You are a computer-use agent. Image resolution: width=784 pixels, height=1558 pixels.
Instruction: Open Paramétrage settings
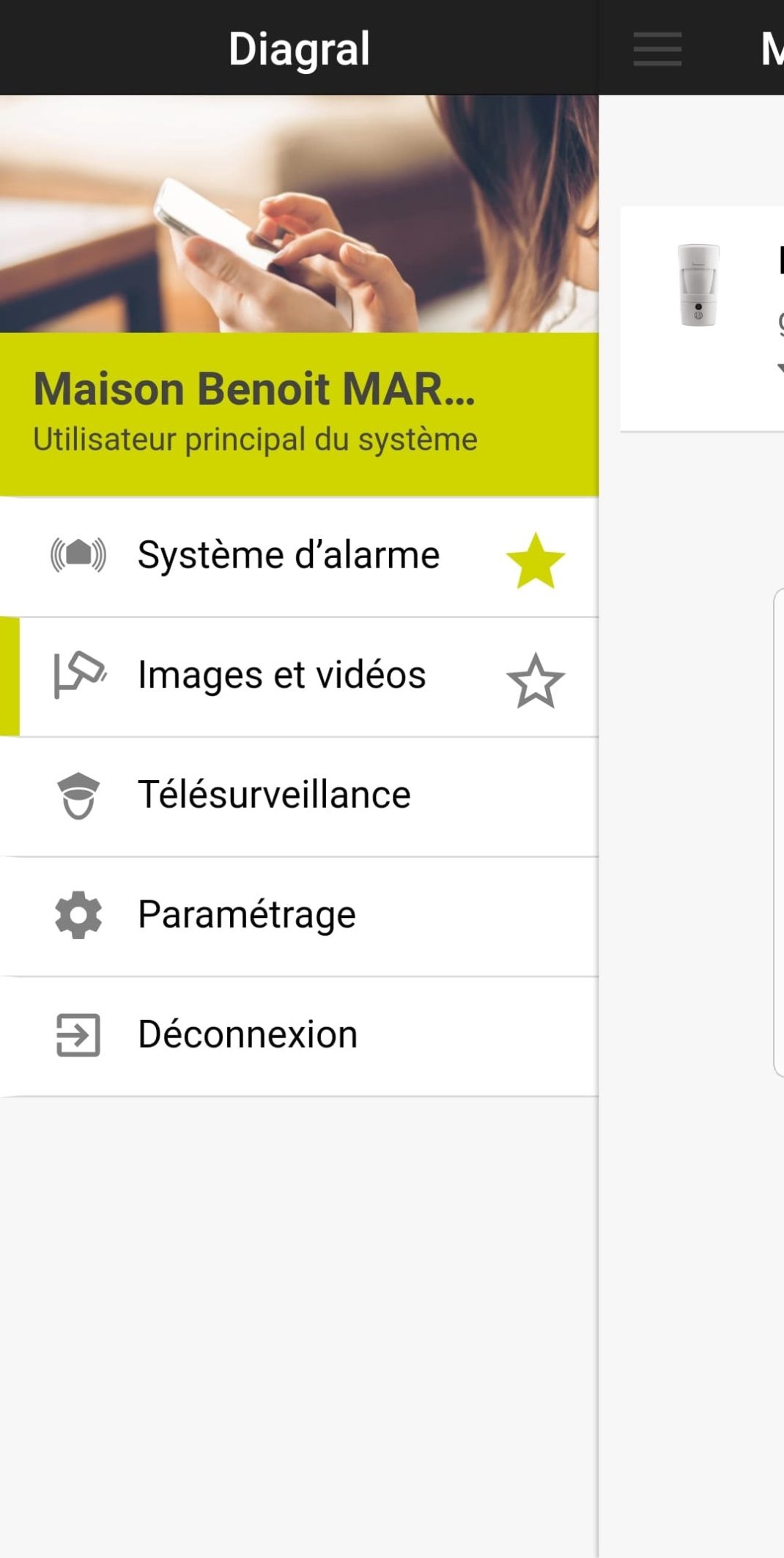247,915
